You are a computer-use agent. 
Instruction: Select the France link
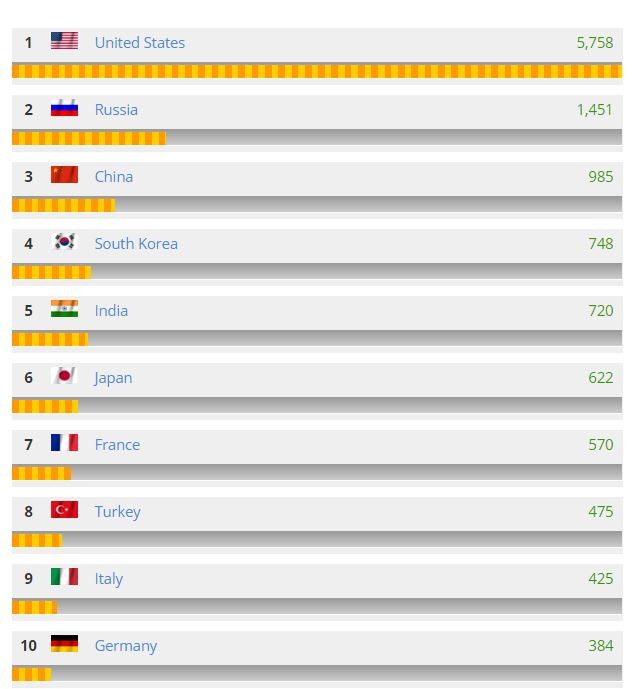coord(117,445)
